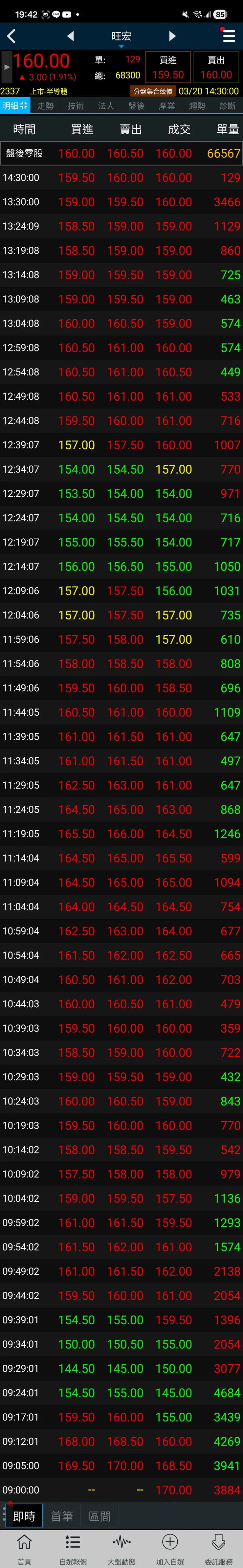Open the 法人 tab
Viewport: 243px width, 1568px height.
(x=106, y=106)
